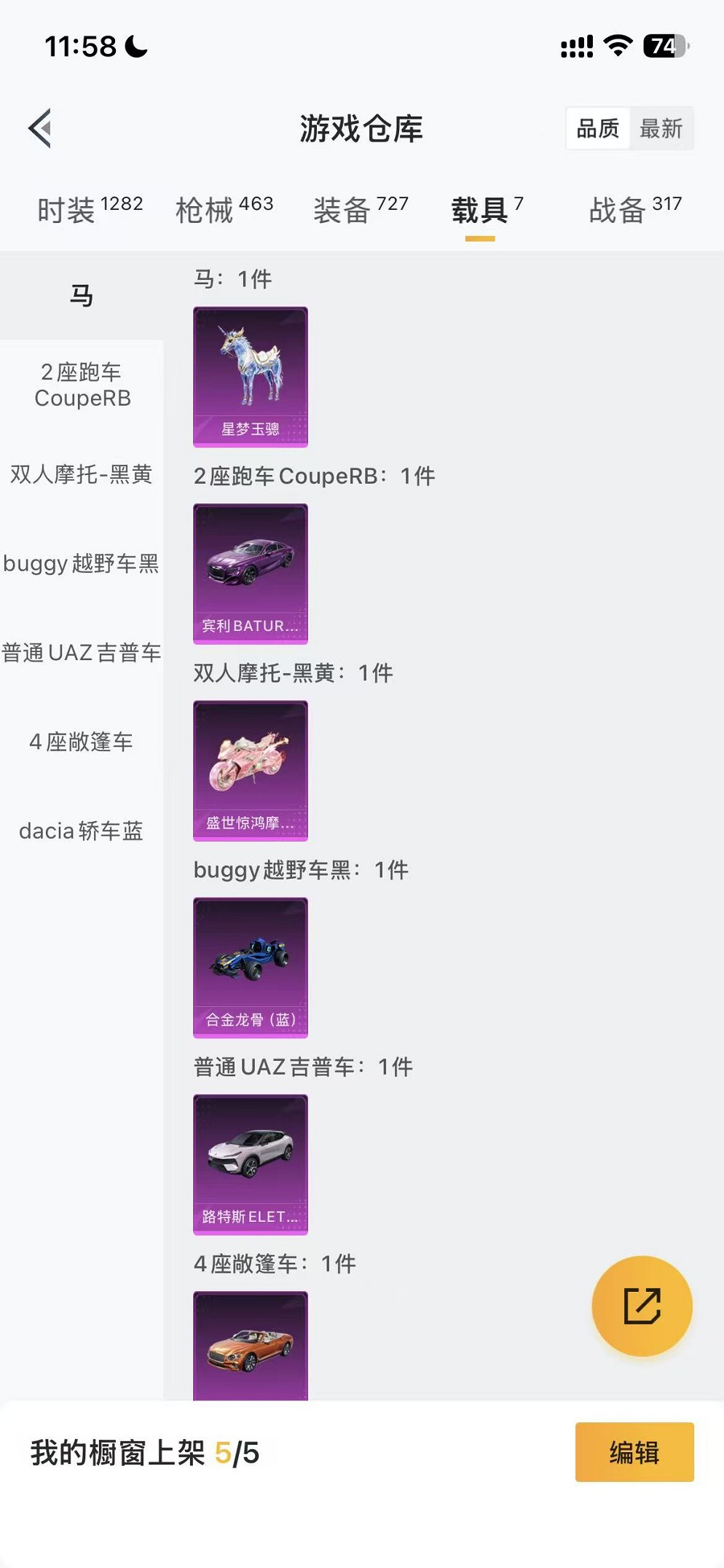Tap the back arrow to leave 游戏仓库
This screenshot has width=724, height=1568.
[x=40, y=129]
